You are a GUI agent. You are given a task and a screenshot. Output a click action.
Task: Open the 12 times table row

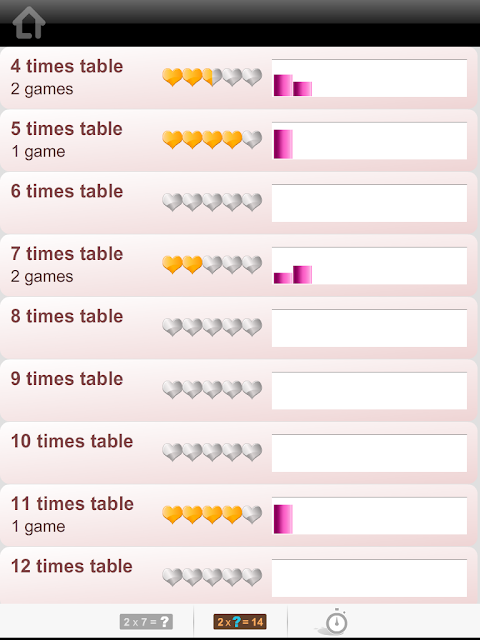(239, 576)
